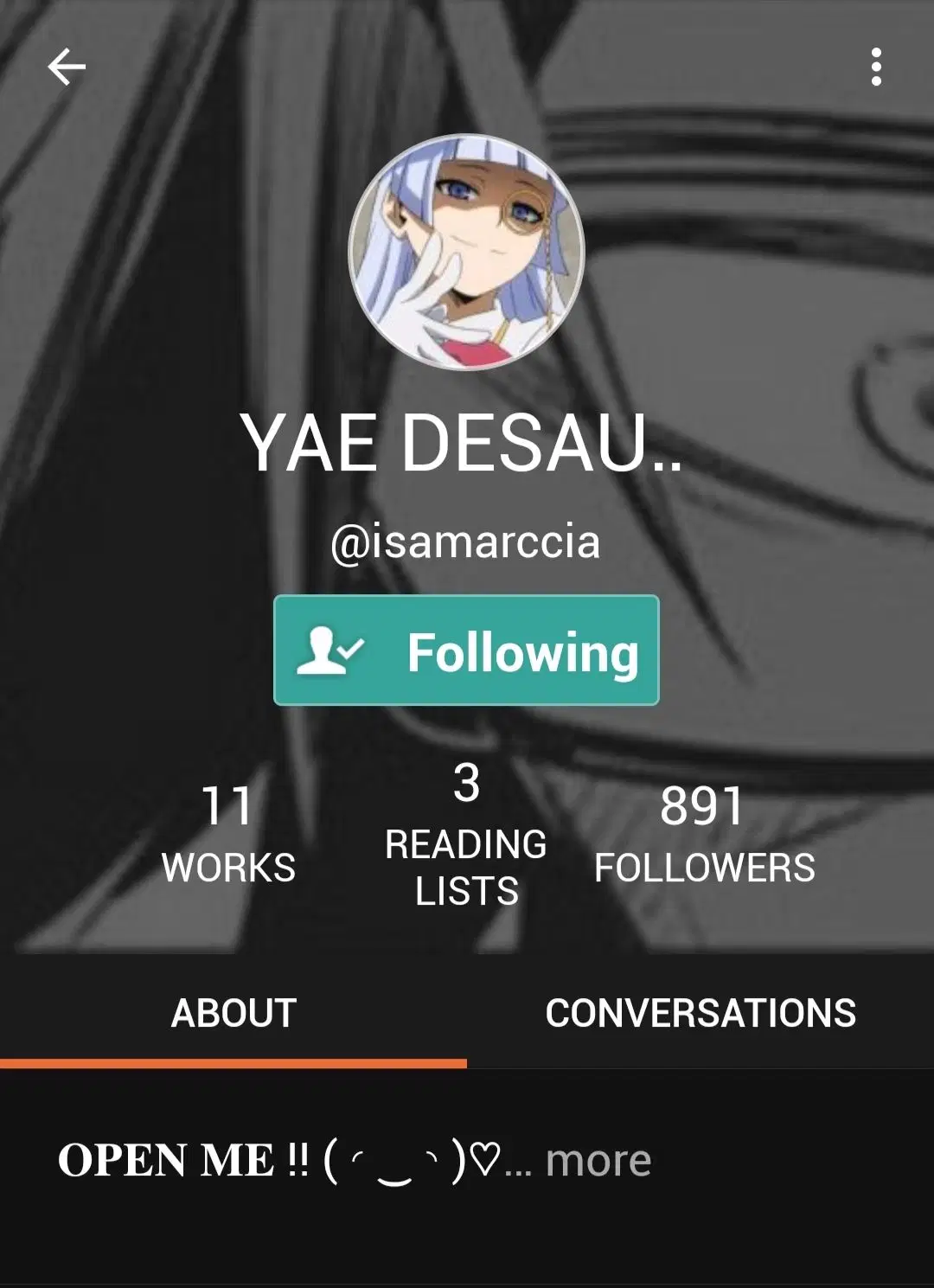View the profile avatar picture
The height and width of the screenshot is (1288, 934).
pyautogui.click(x=466, y=253)
